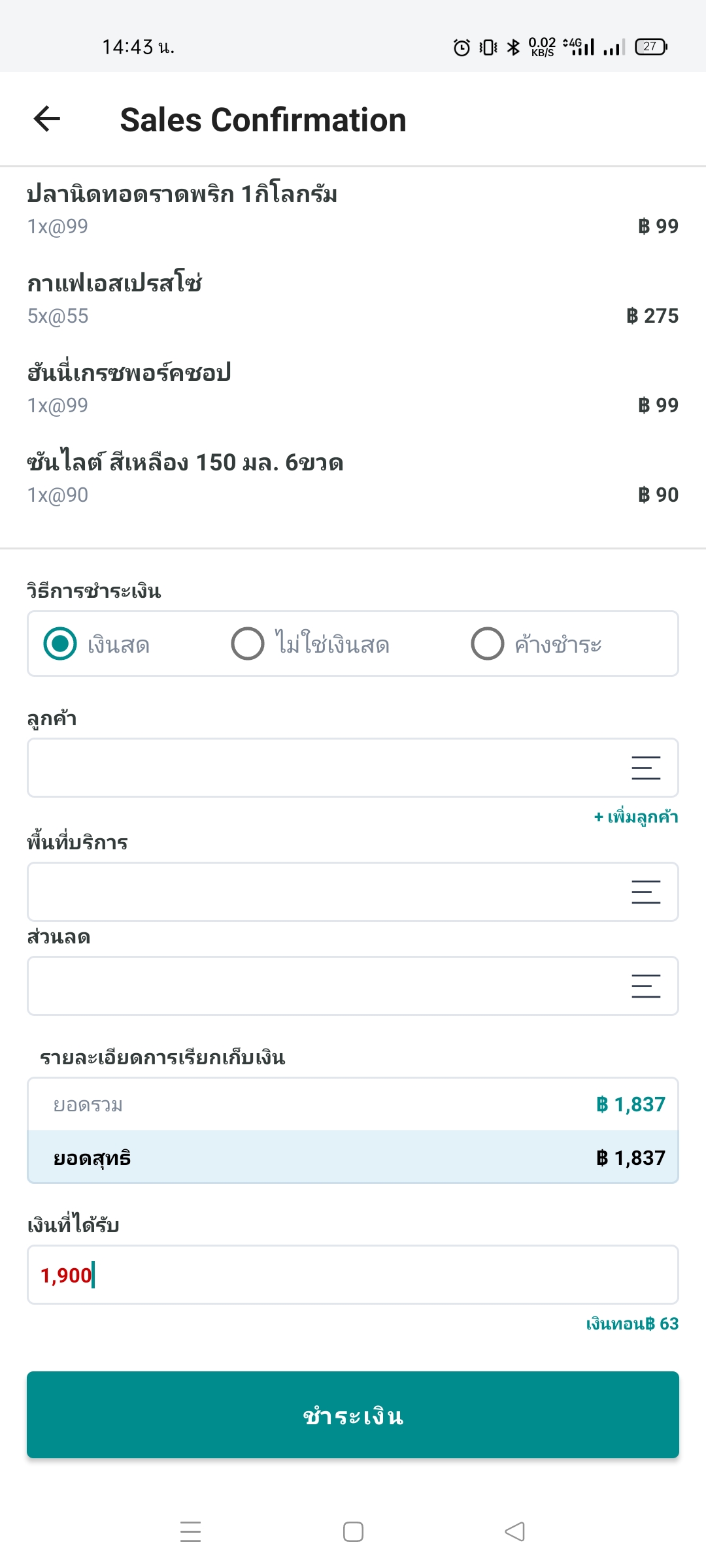Open recent apps from the navigation bar

[190, 1531]
